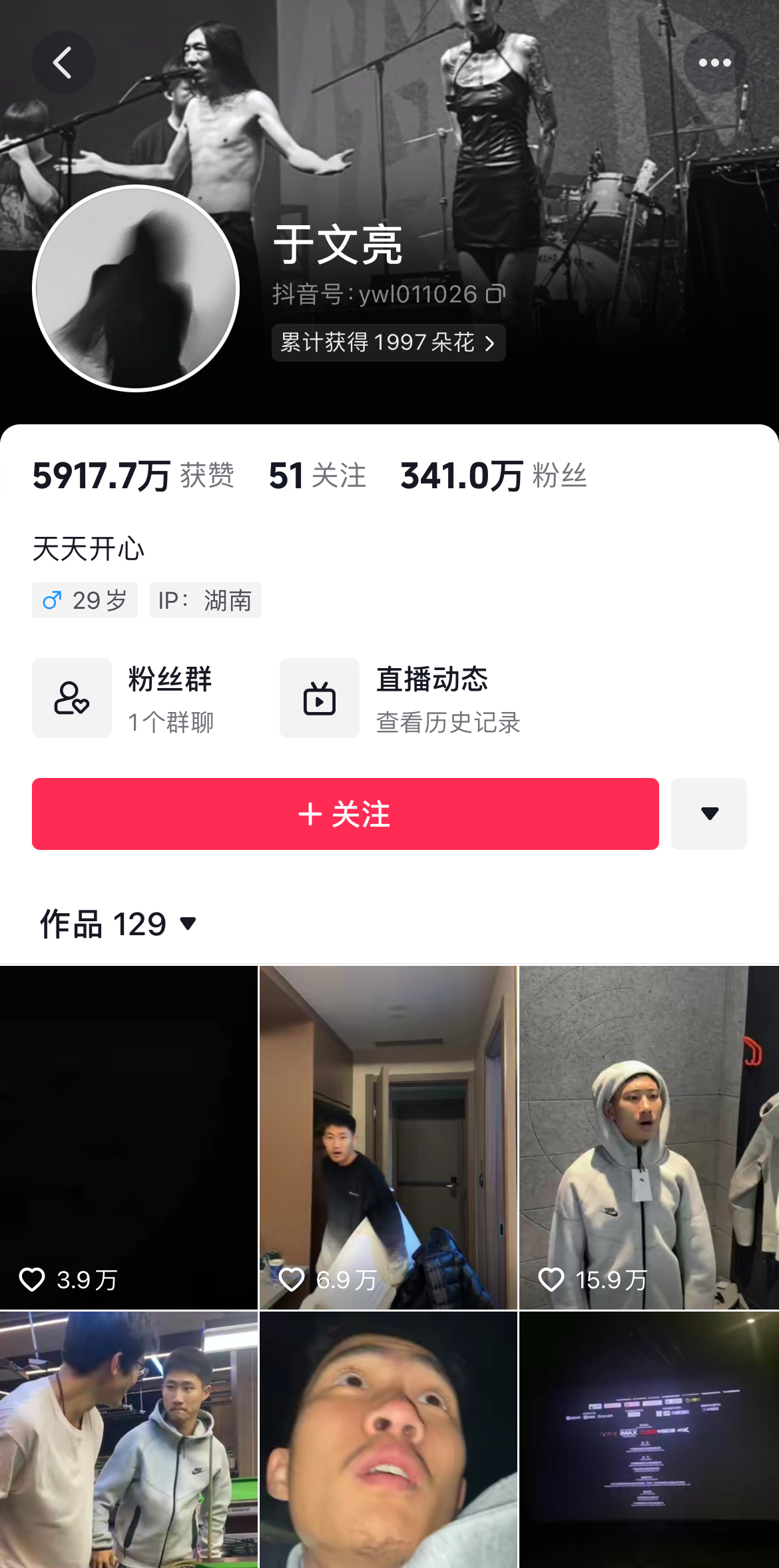Open the profile avatar picture
779x1568 pixels.
[136, 288]
